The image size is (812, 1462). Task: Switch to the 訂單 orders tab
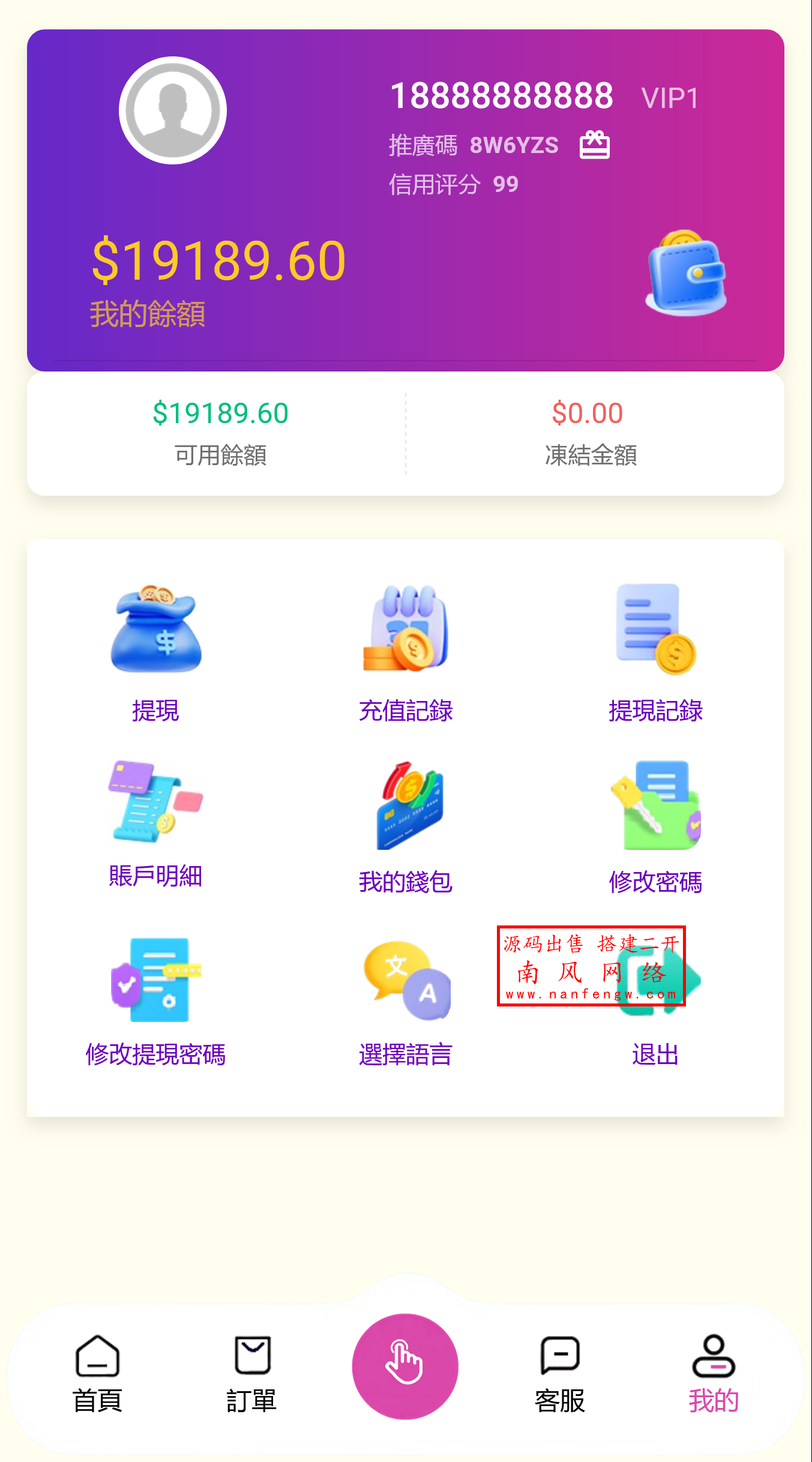[252, 1374]
